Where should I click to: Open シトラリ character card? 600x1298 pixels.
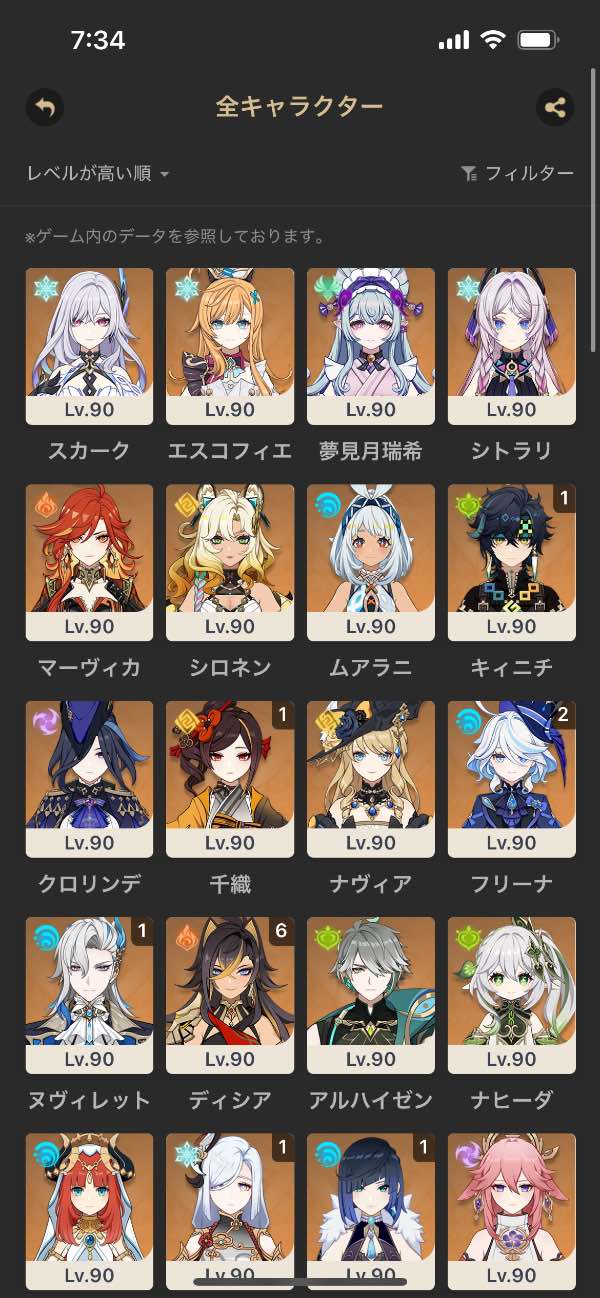click(x=511, y=346)
